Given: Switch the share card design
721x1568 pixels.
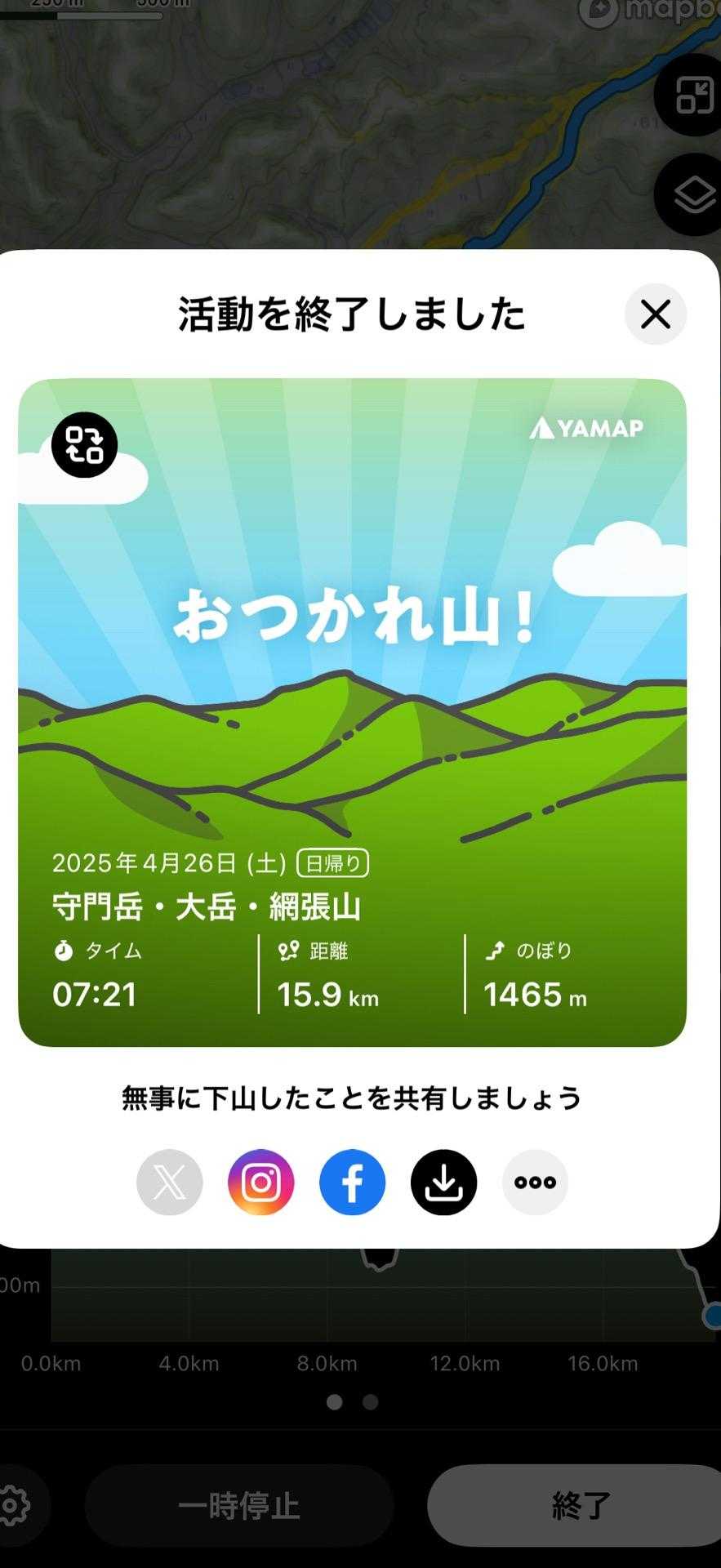Looking at the screenshot, I should (x=85, y=445).
